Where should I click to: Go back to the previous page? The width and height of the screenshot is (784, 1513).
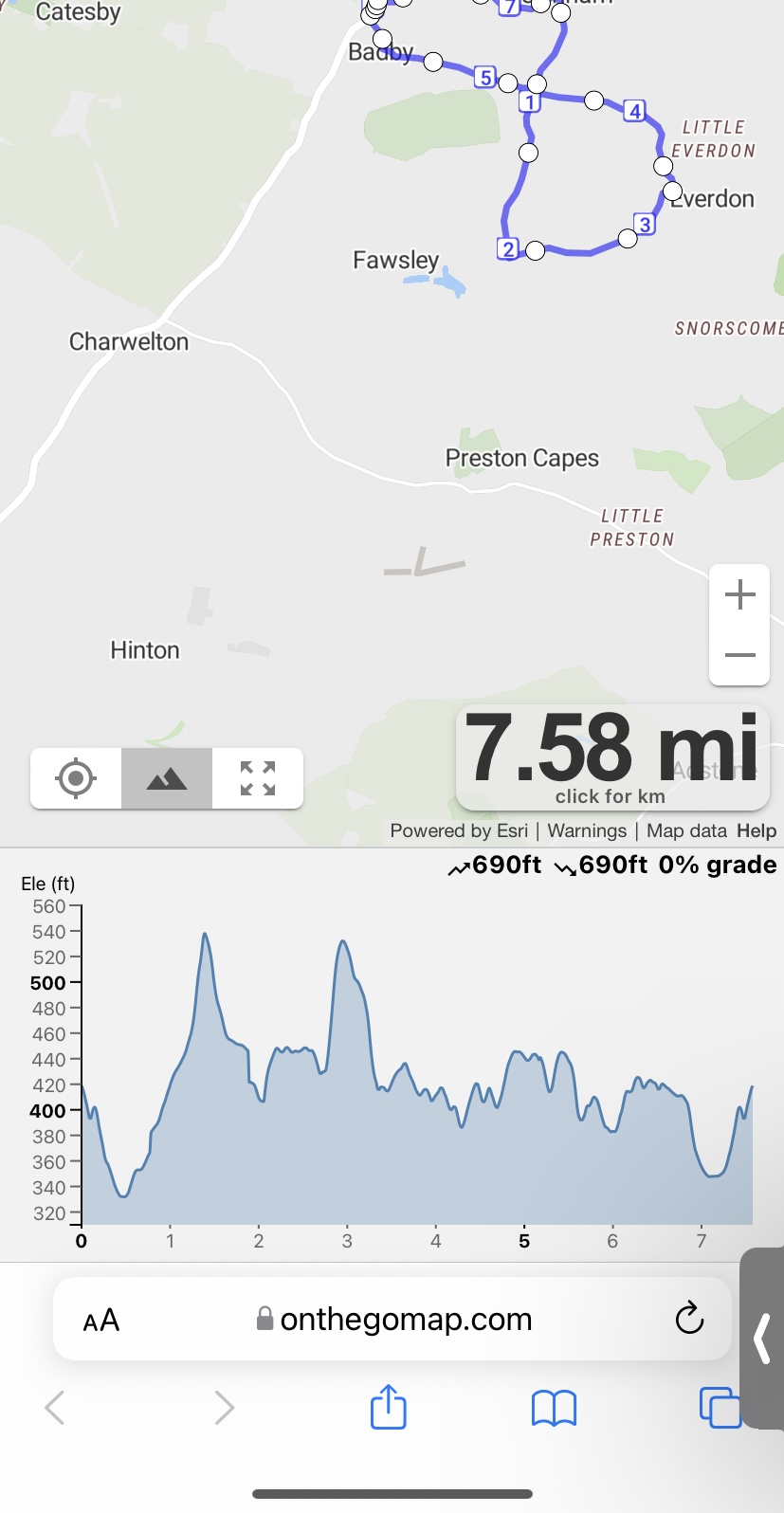click(55, 1408)
